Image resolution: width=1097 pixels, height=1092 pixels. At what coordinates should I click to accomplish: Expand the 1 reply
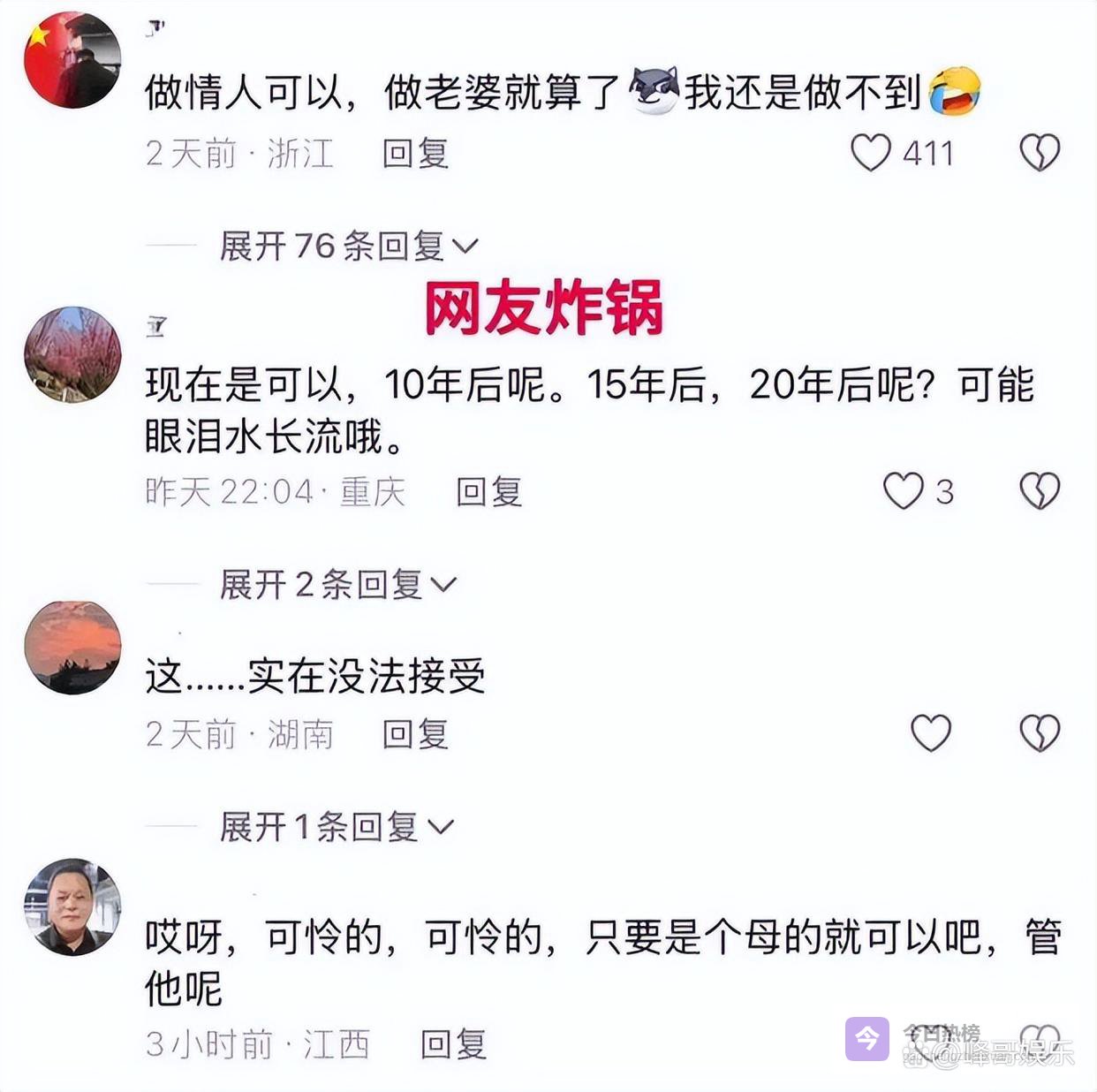coord(336,827)
